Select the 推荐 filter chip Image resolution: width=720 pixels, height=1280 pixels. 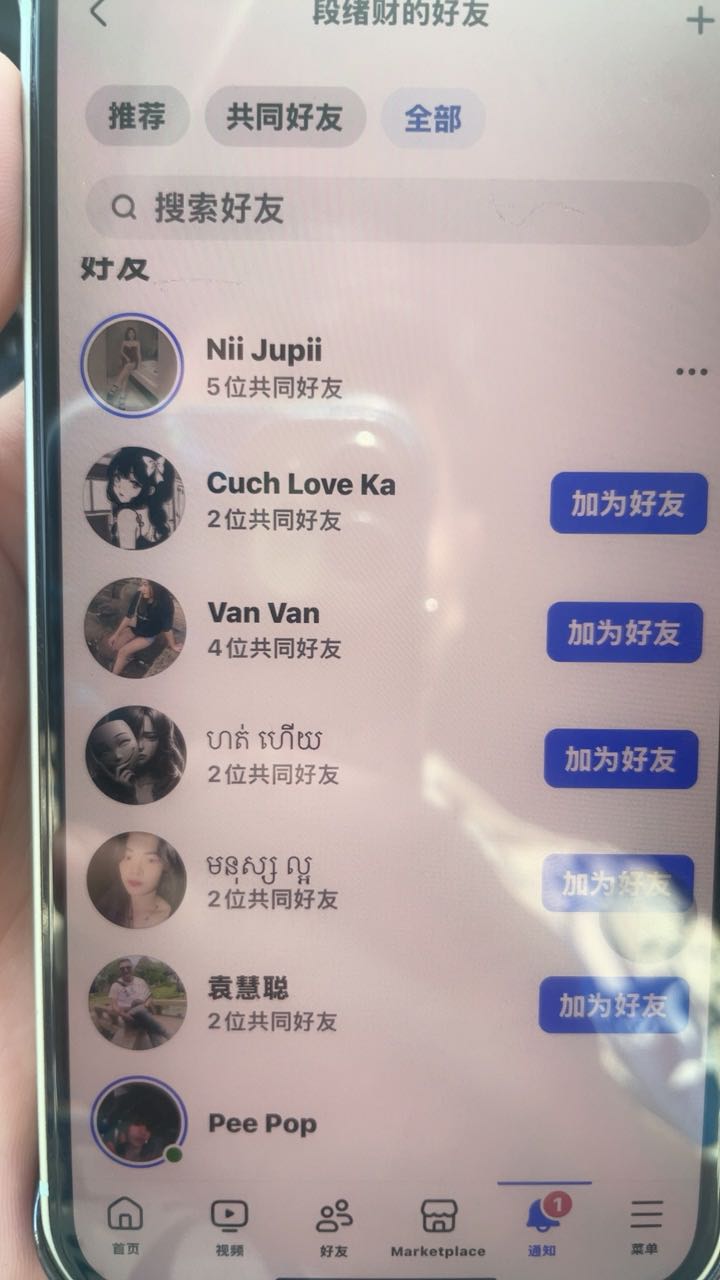pos(137,117)
